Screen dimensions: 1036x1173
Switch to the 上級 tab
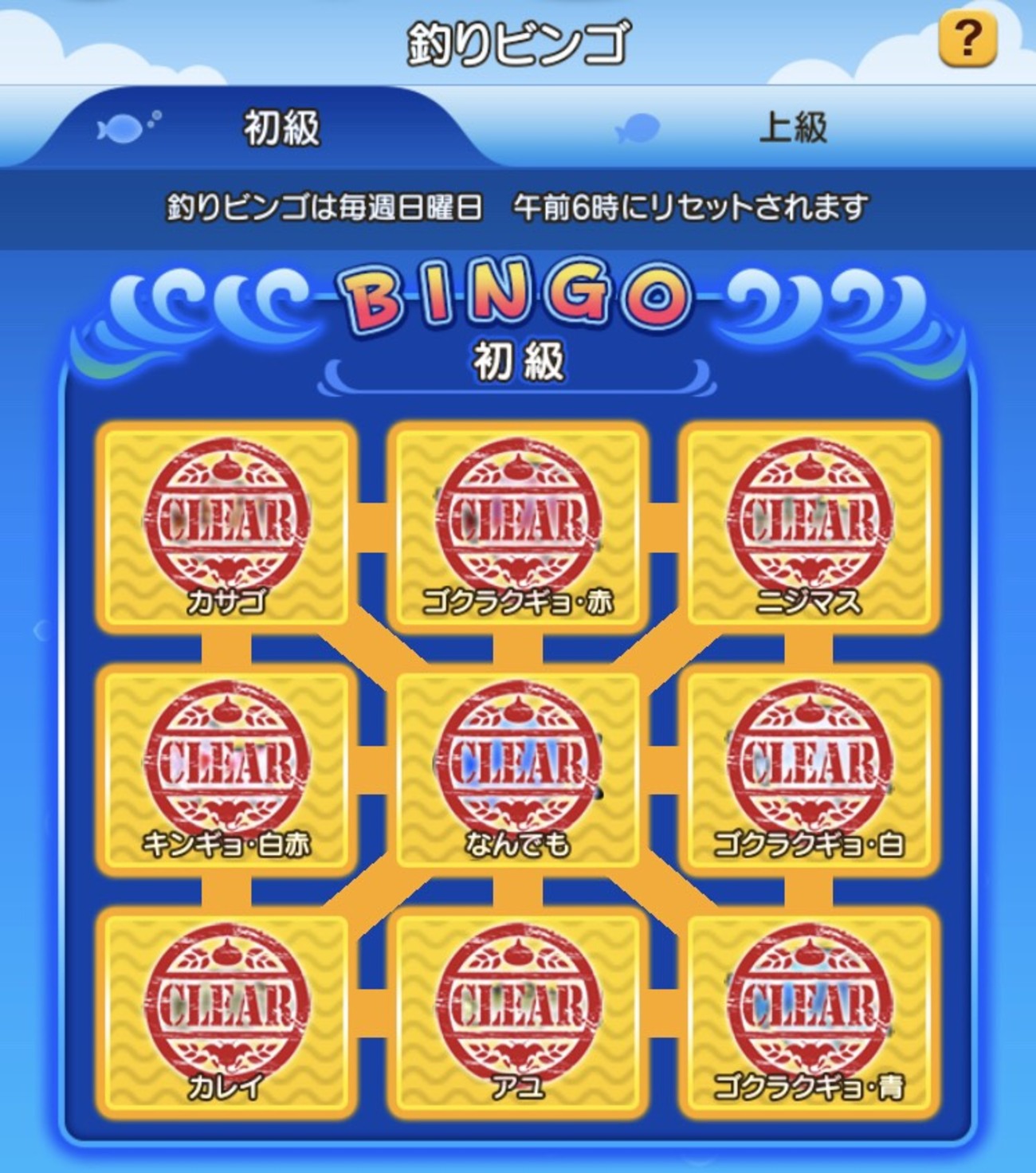tap(791, 127)
